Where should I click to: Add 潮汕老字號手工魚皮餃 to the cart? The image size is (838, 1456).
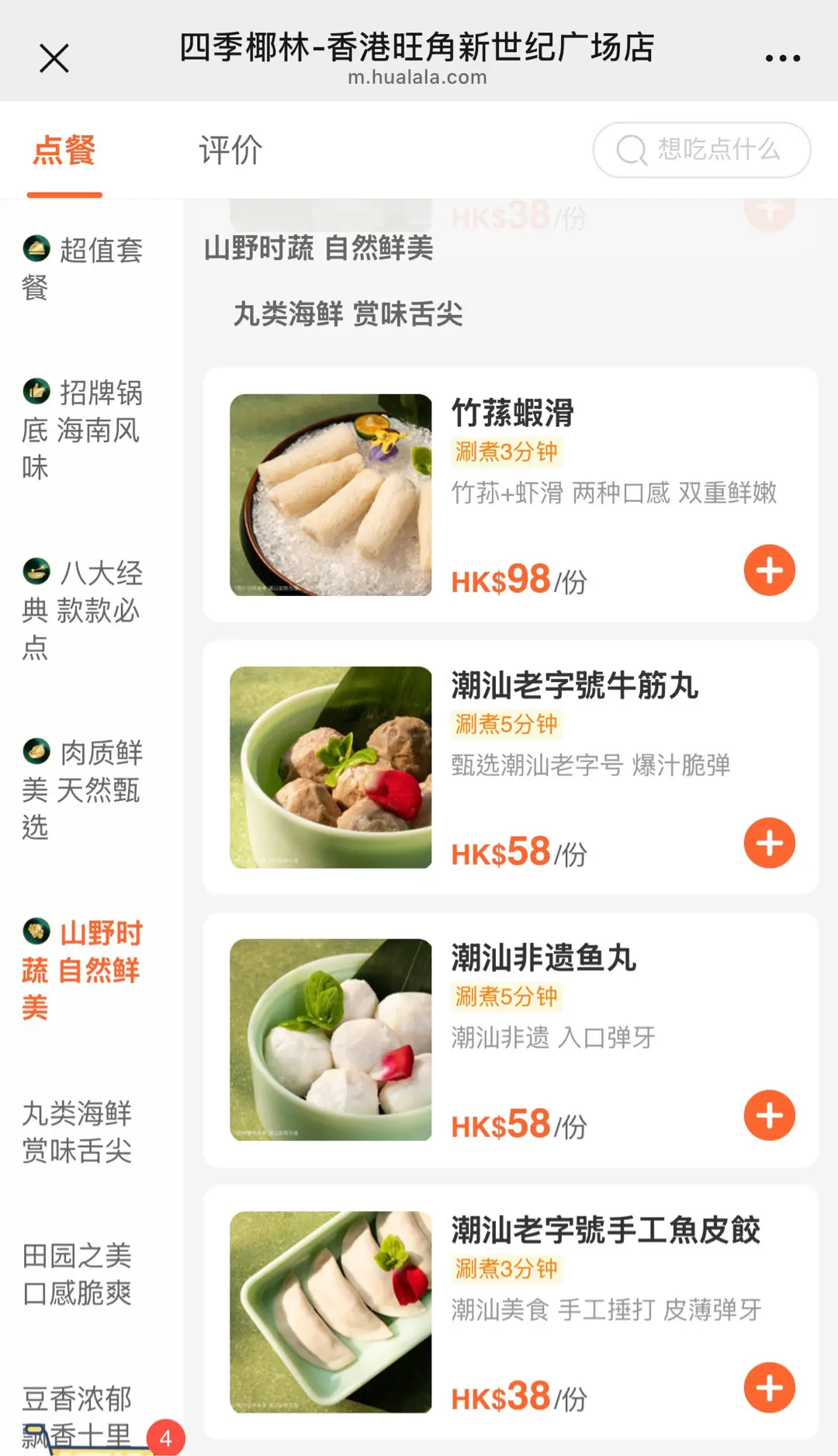(x=769, y=1388)
